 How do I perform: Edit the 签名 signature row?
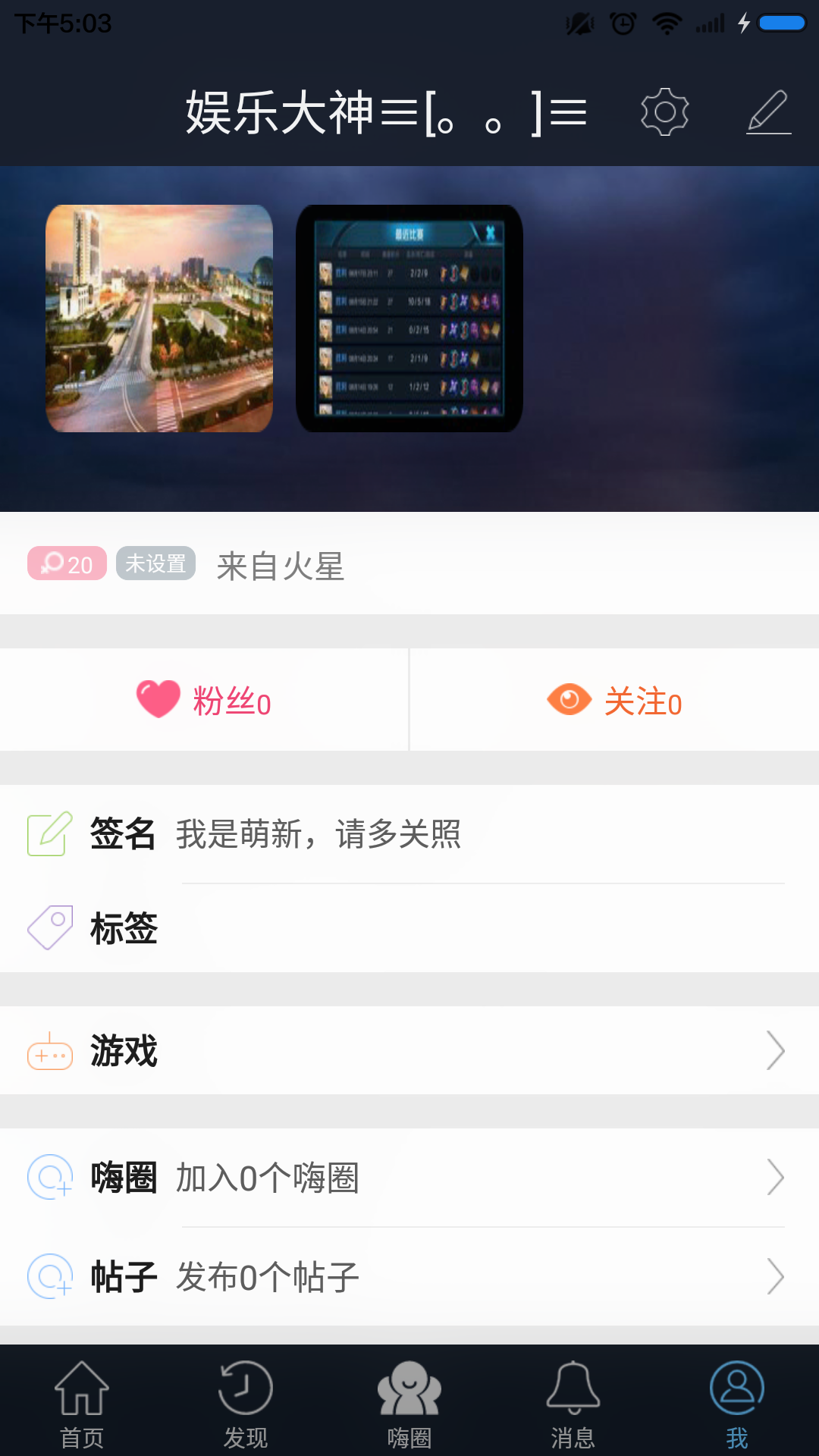(409, 834)
